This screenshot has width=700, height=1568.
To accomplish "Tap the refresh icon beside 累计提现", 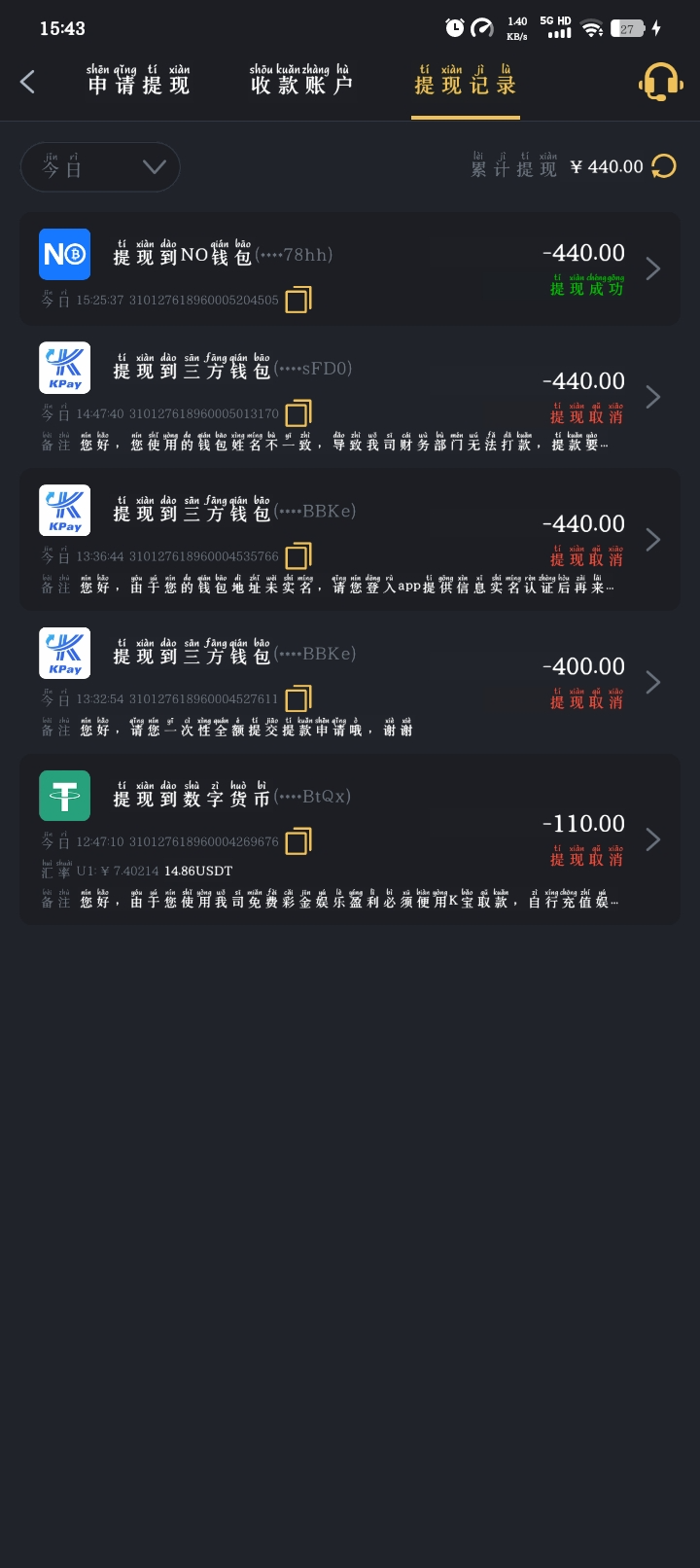I will click(664, 166).
